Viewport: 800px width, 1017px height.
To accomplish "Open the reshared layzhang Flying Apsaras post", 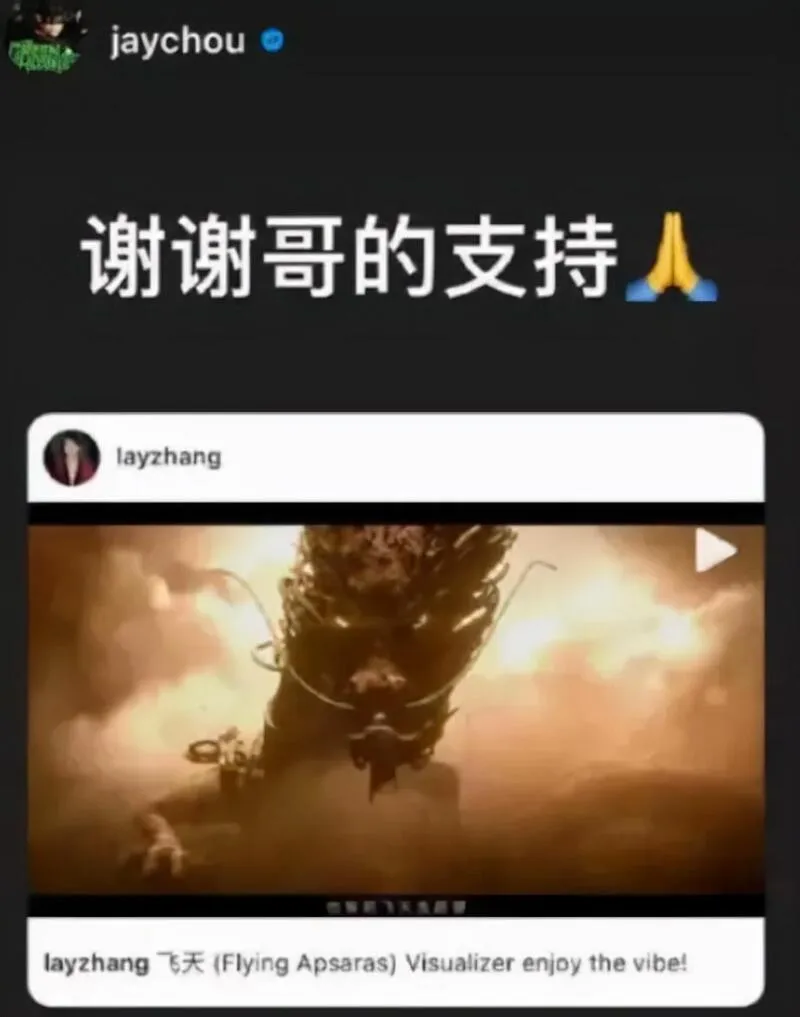I will (x=396, y=708).
